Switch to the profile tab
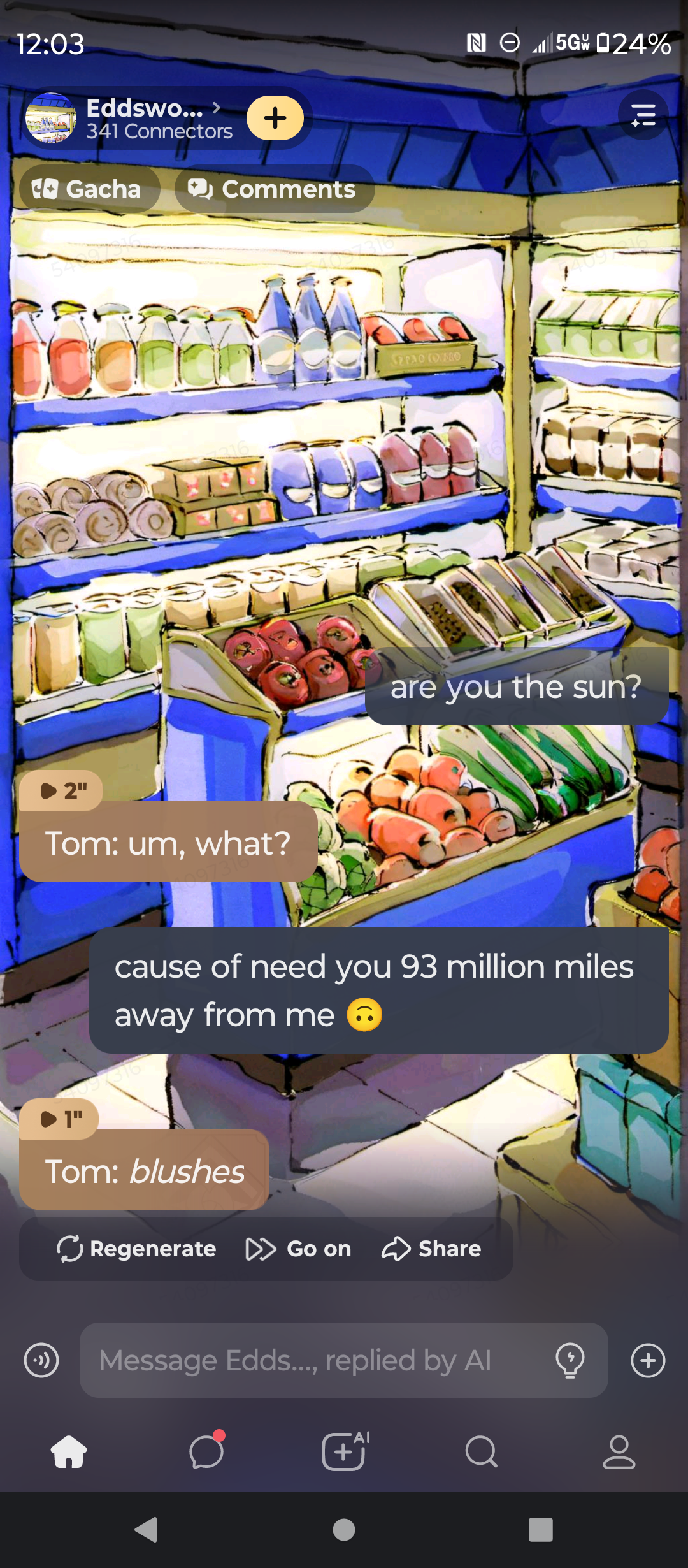 pos(619,1452)
